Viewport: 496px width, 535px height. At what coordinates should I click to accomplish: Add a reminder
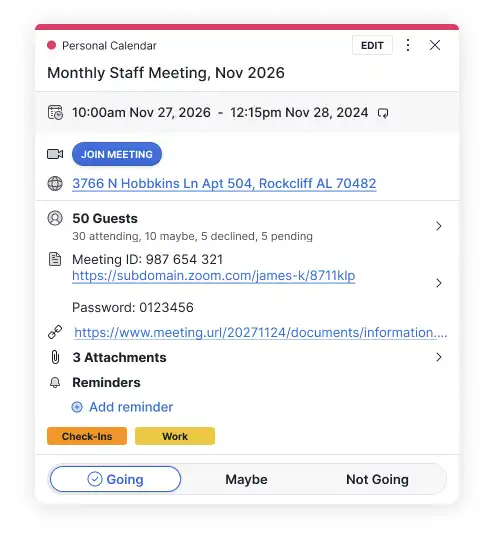click(x=122, y=407)
